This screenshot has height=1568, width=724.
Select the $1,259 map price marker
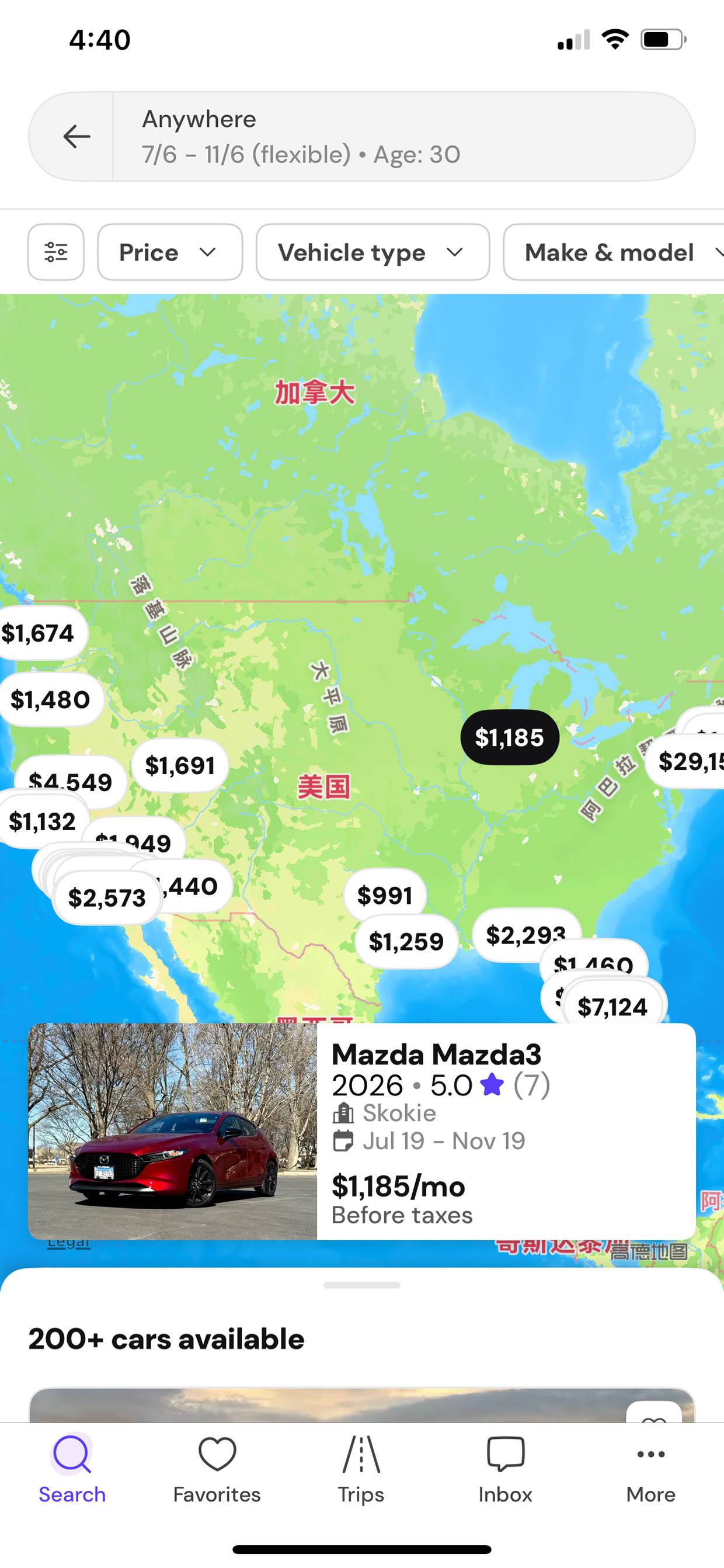click(x=406, y=942)
